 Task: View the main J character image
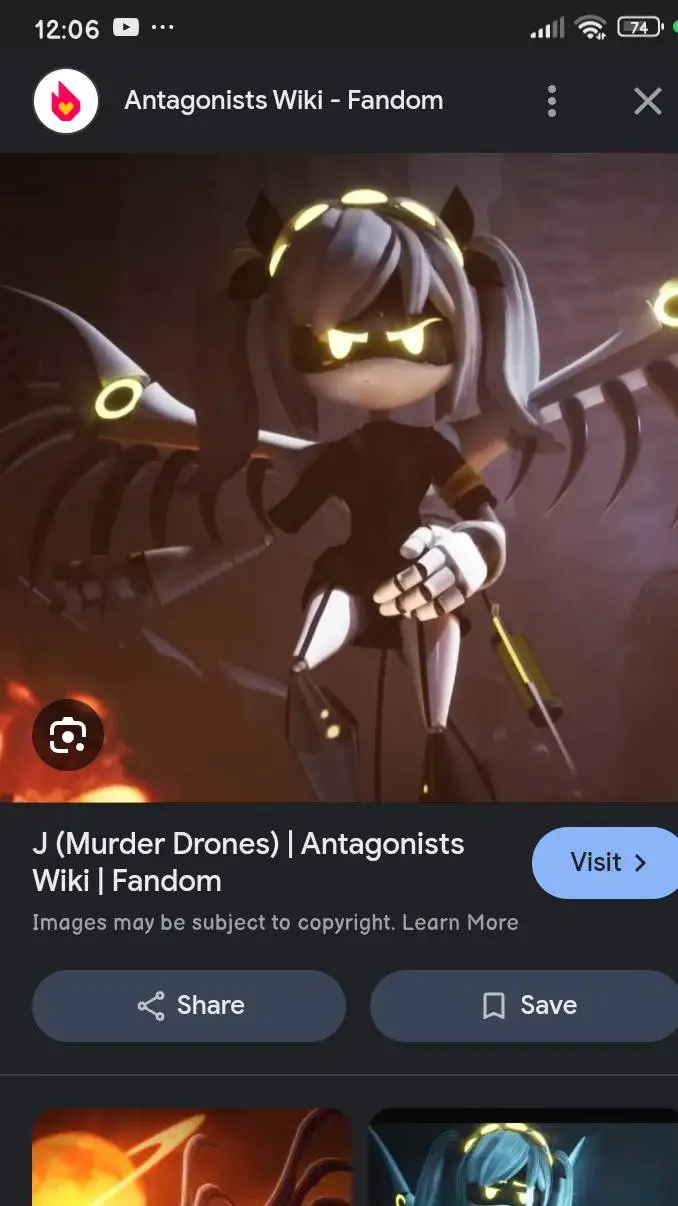pos(339,476)
